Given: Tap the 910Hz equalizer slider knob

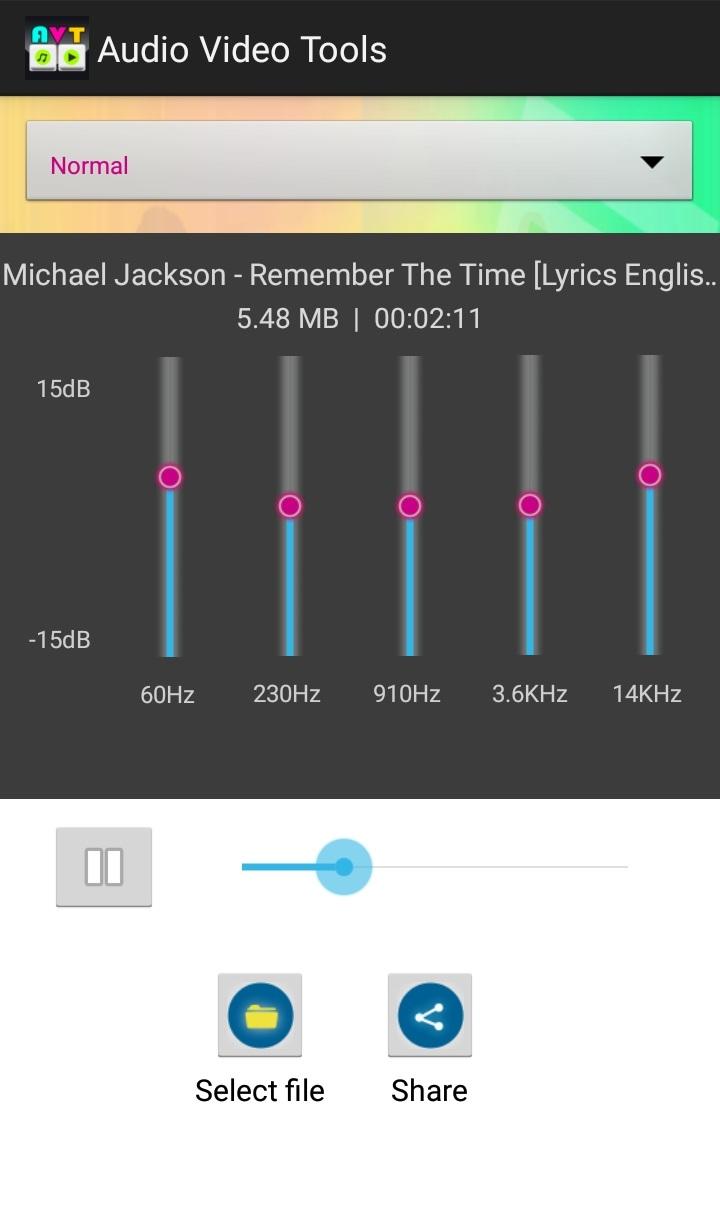Looking at the screenshot, I should (410, 506).
